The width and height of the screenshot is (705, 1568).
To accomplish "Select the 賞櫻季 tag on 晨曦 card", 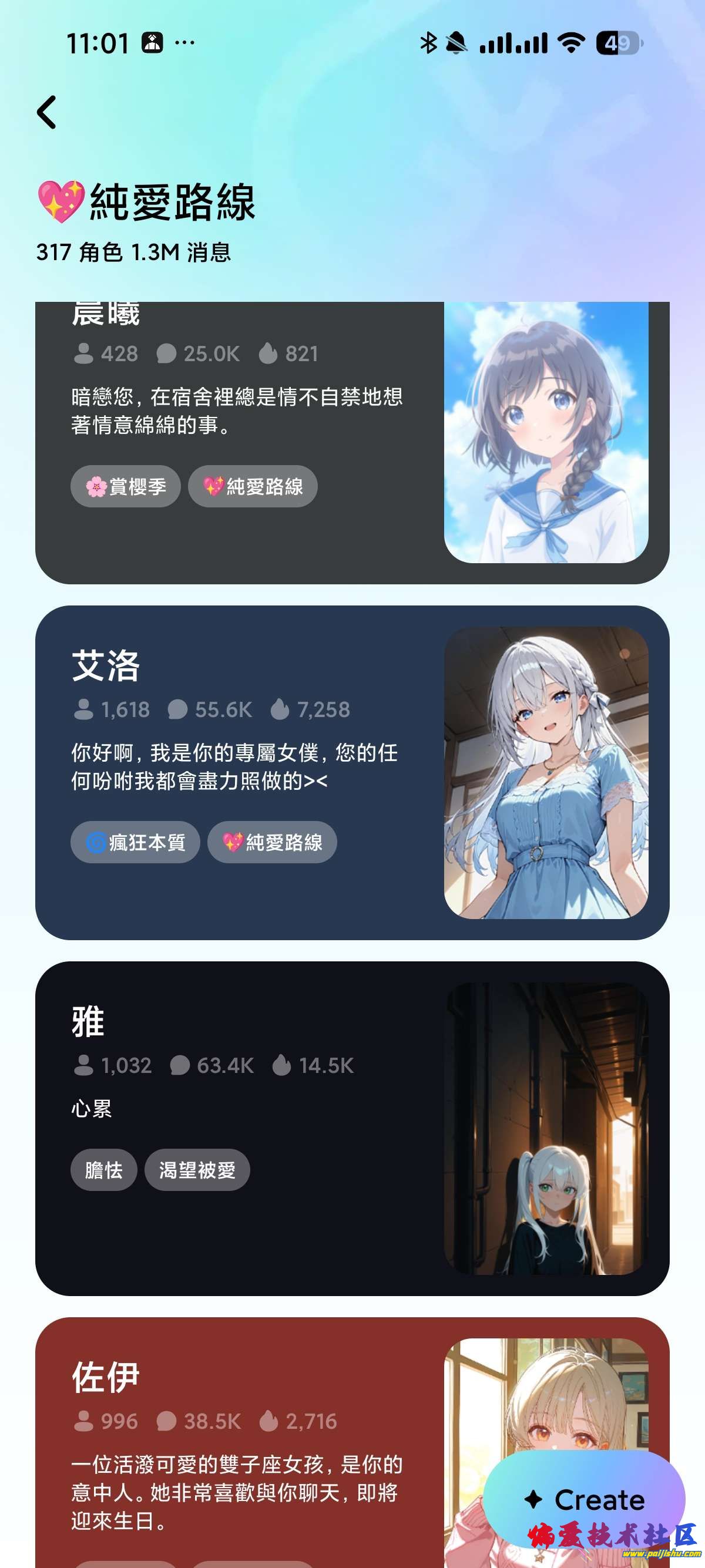I will click(x=124, y=486).
